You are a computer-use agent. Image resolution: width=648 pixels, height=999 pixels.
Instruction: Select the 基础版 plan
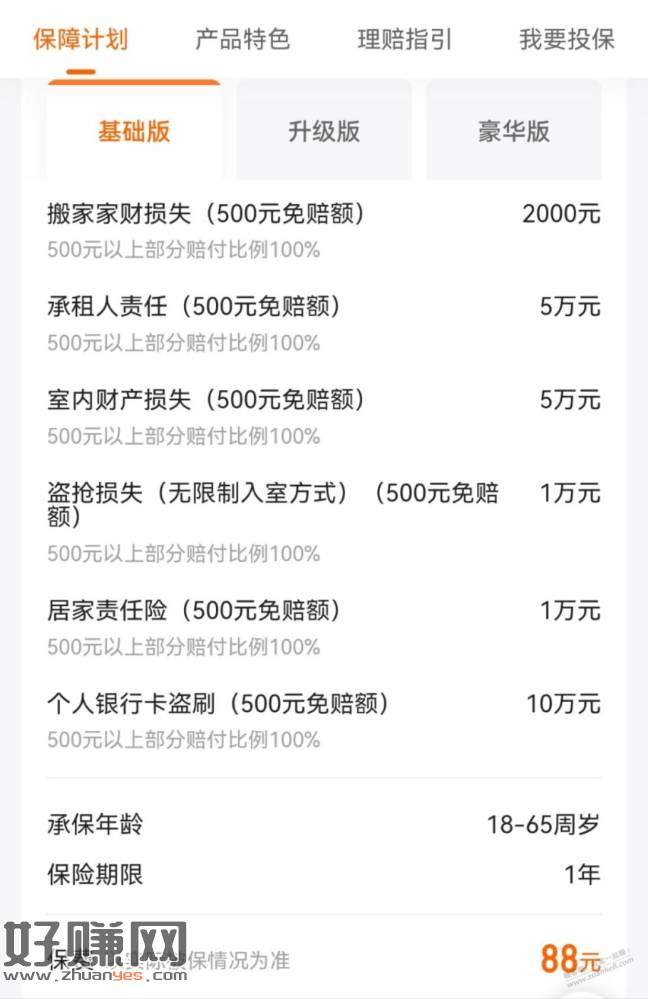[134, 131]
